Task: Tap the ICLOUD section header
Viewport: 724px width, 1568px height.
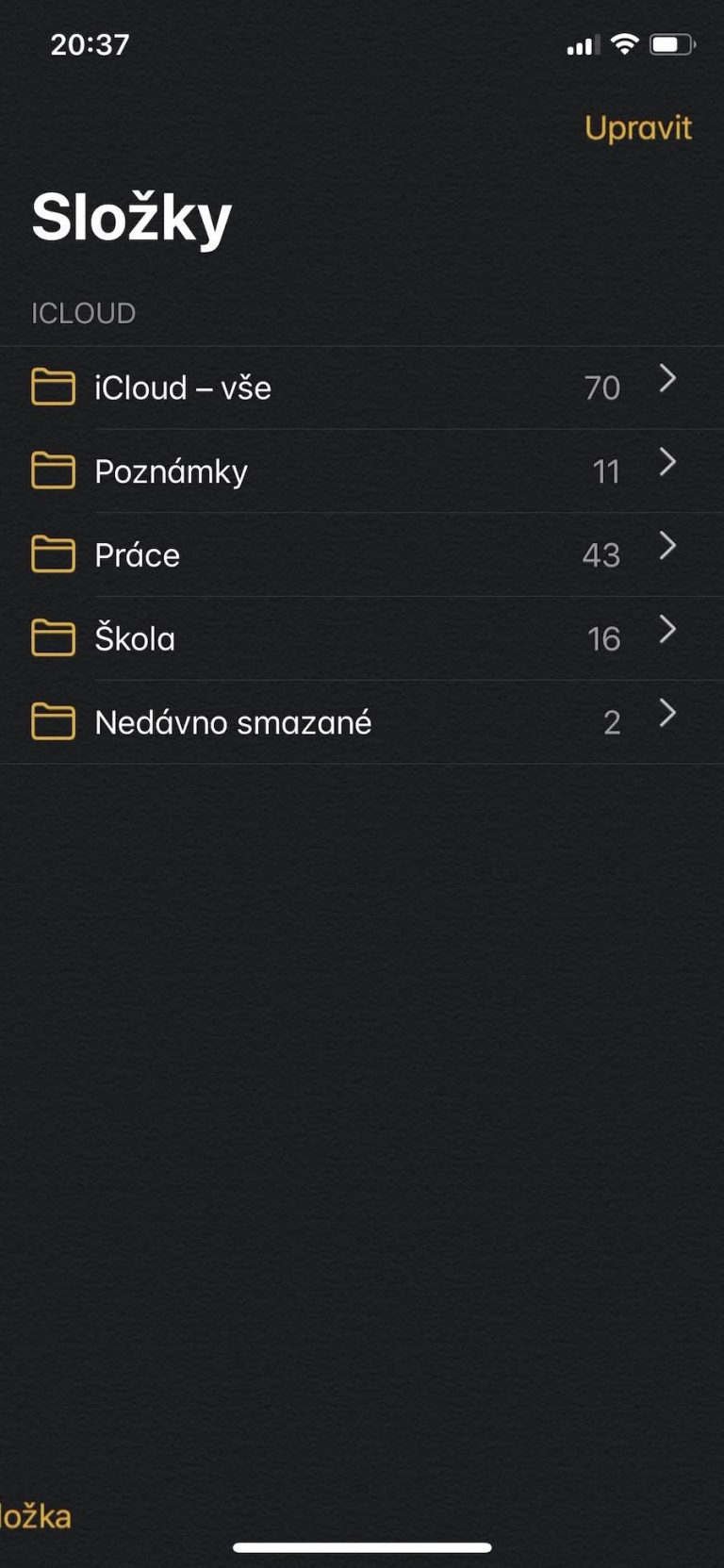Action: 83,313
